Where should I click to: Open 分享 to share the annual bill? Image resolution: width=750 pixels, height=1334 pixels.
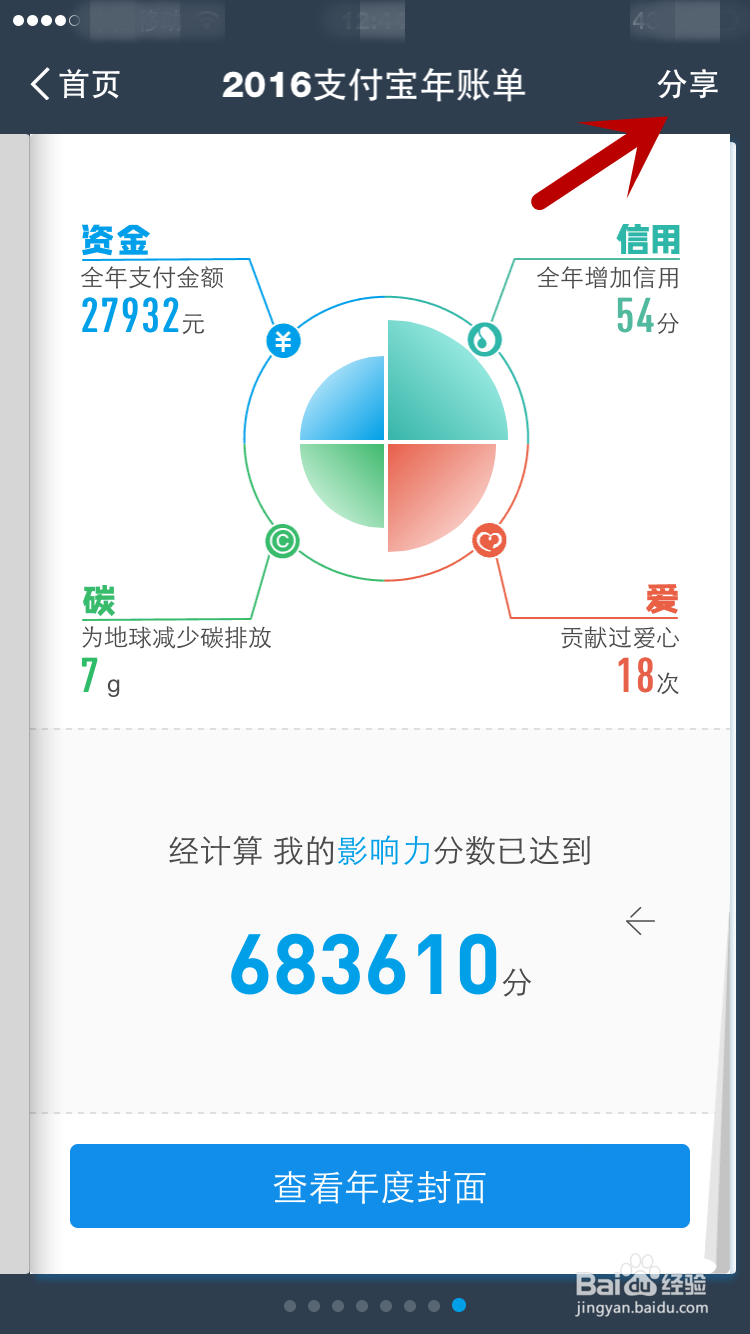point(689,85)
